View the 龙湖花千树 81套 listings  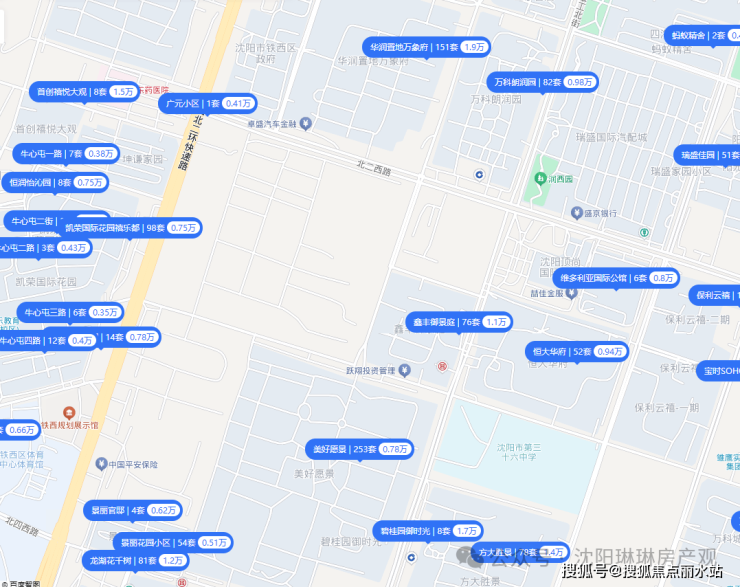pos(135,561)
